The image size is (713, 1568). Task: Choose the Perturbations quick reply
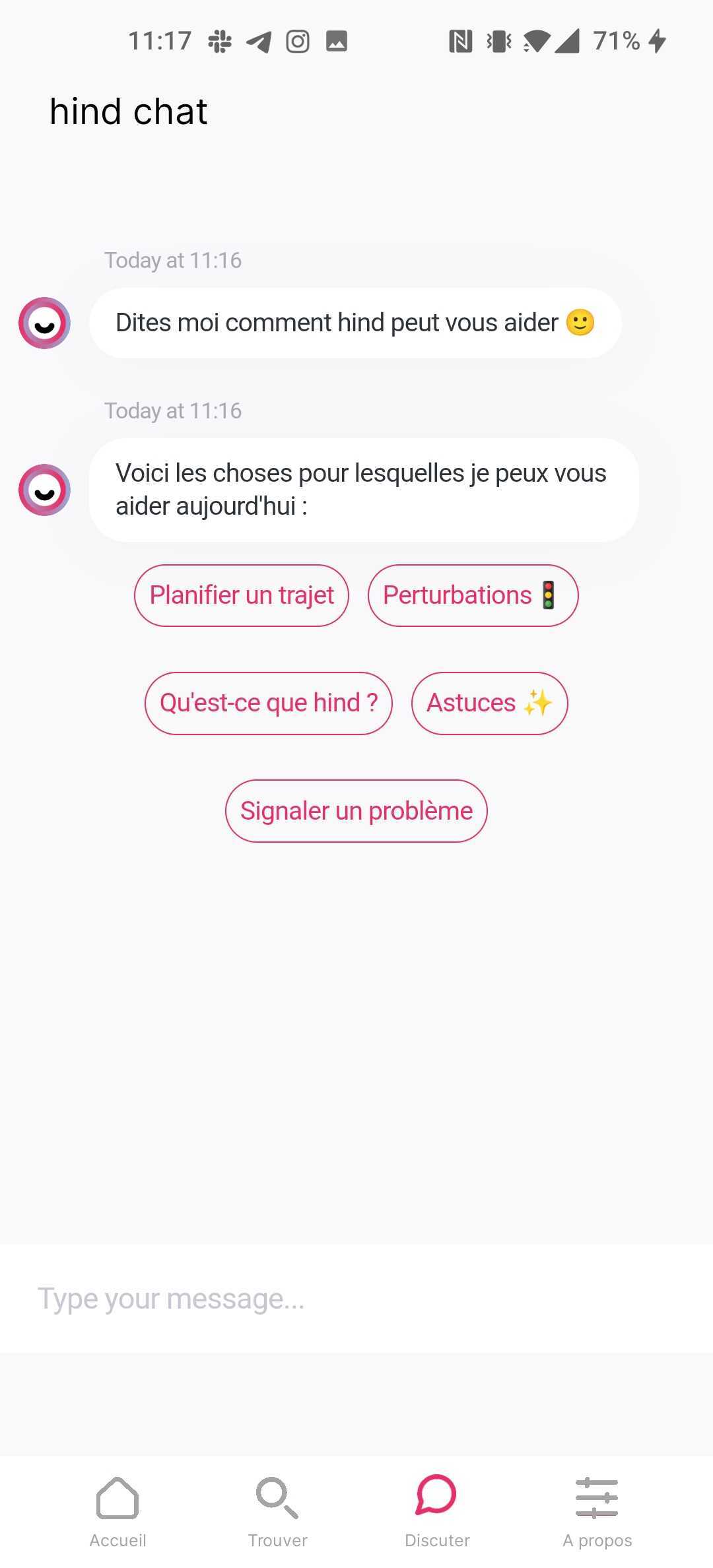473,595
